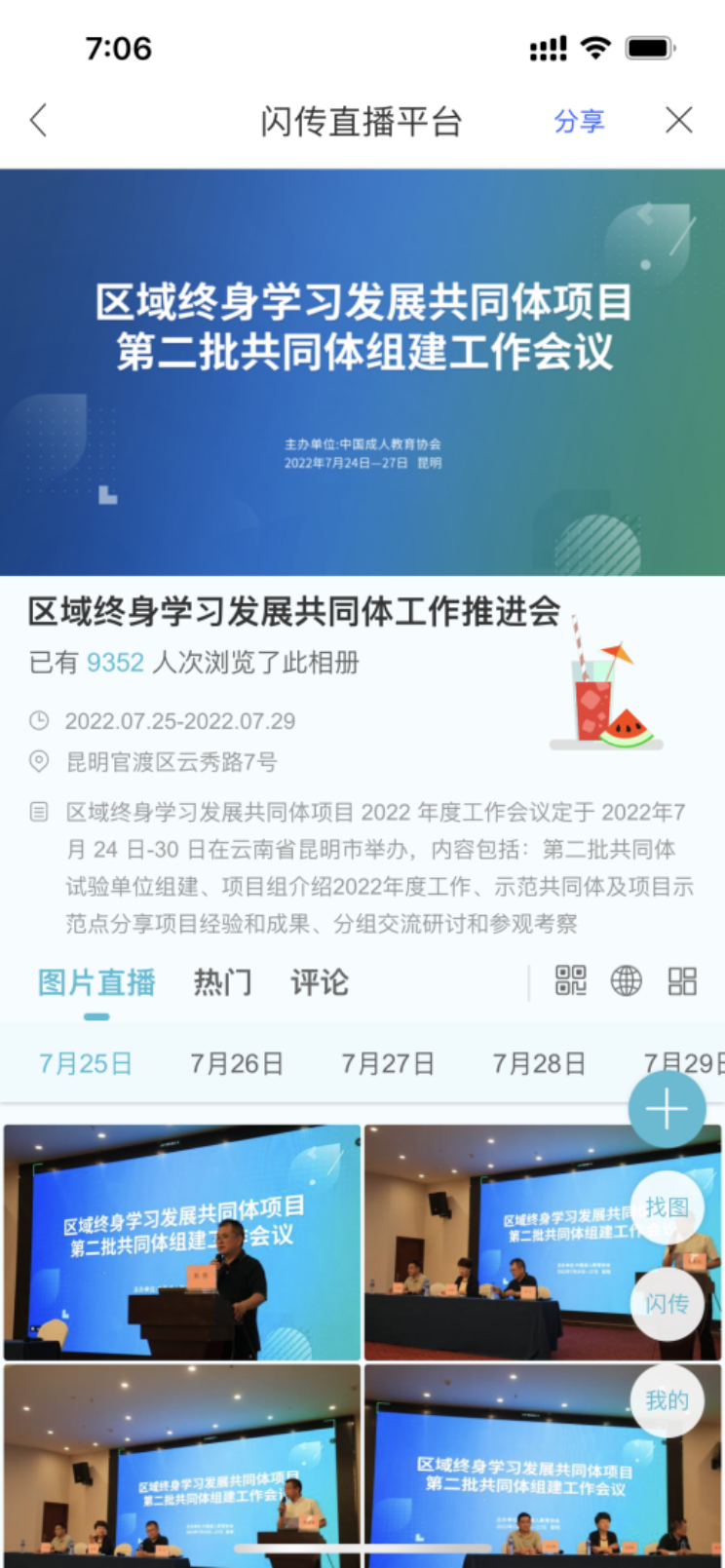Click the 分享 share link
Viewport: 725px width, 1568px height.
tap(580, 120)
